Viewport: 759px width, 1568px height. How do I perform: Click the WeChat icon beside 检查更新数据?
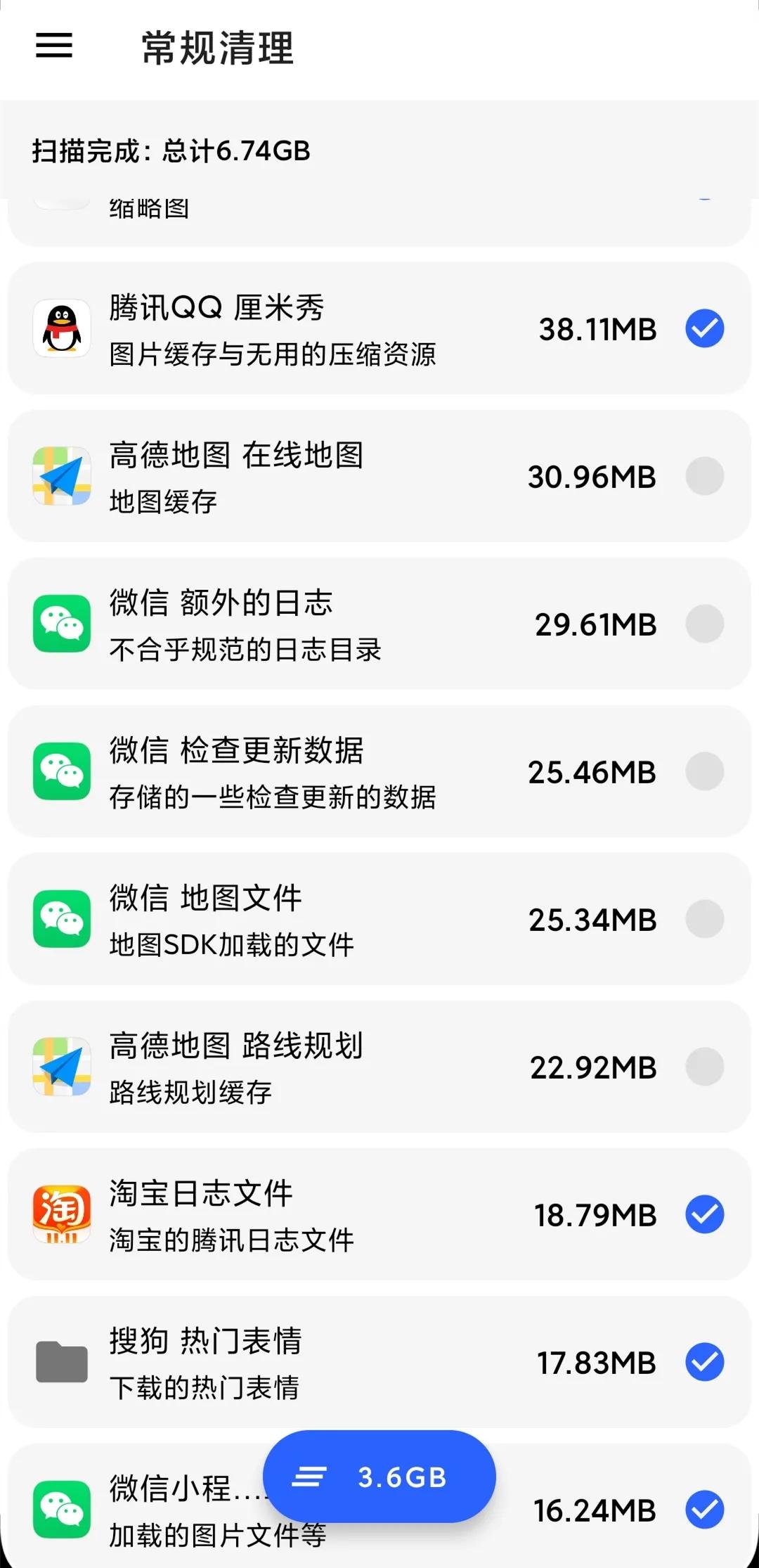point(62,771)
